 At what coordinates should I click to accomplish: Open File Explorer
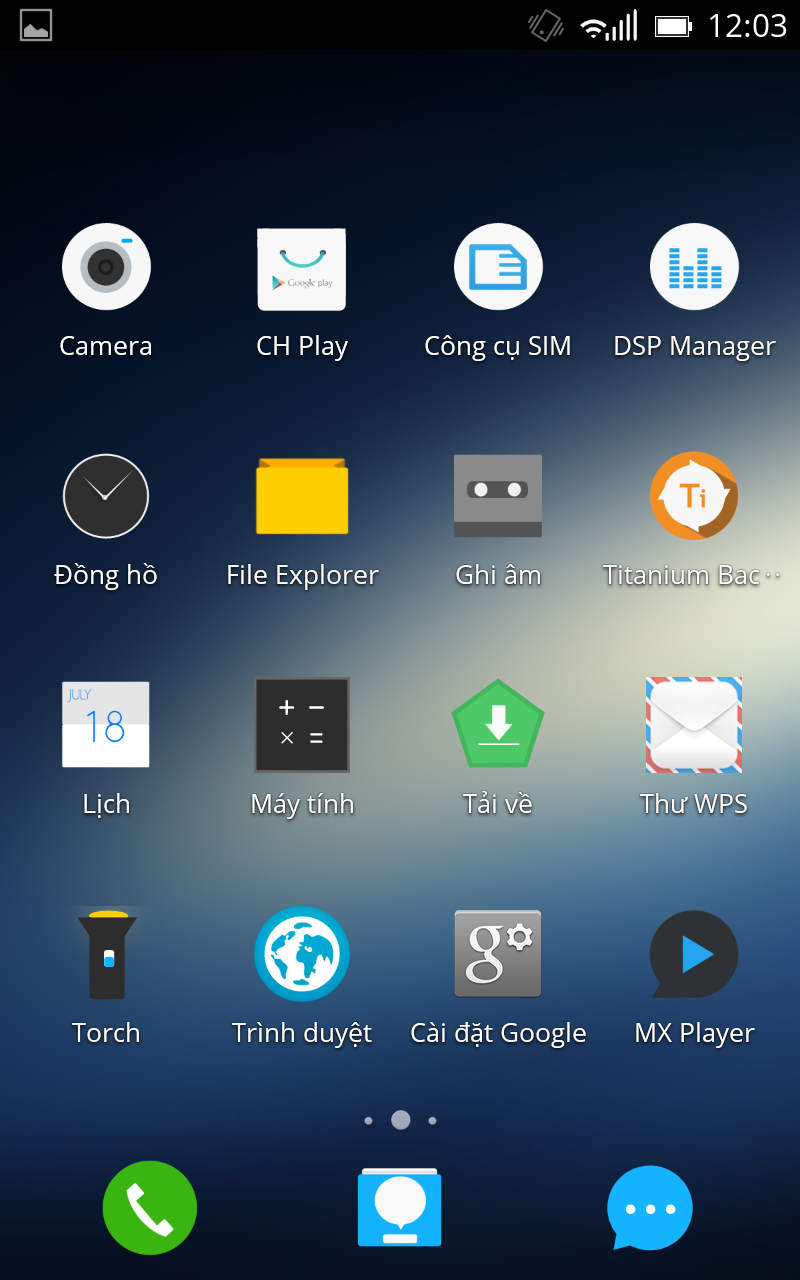[302, 496]
